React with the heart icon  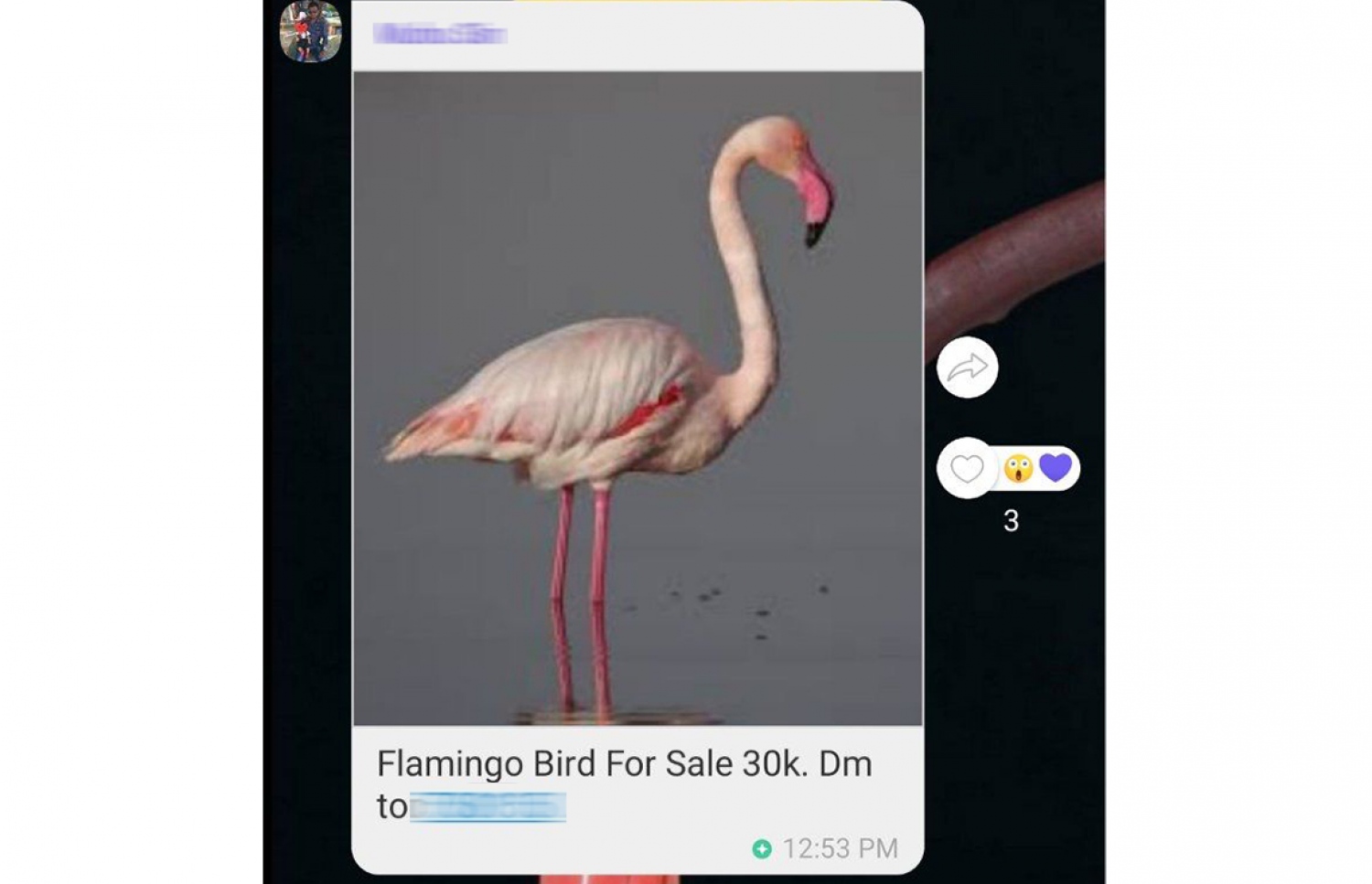pos(966,468)
